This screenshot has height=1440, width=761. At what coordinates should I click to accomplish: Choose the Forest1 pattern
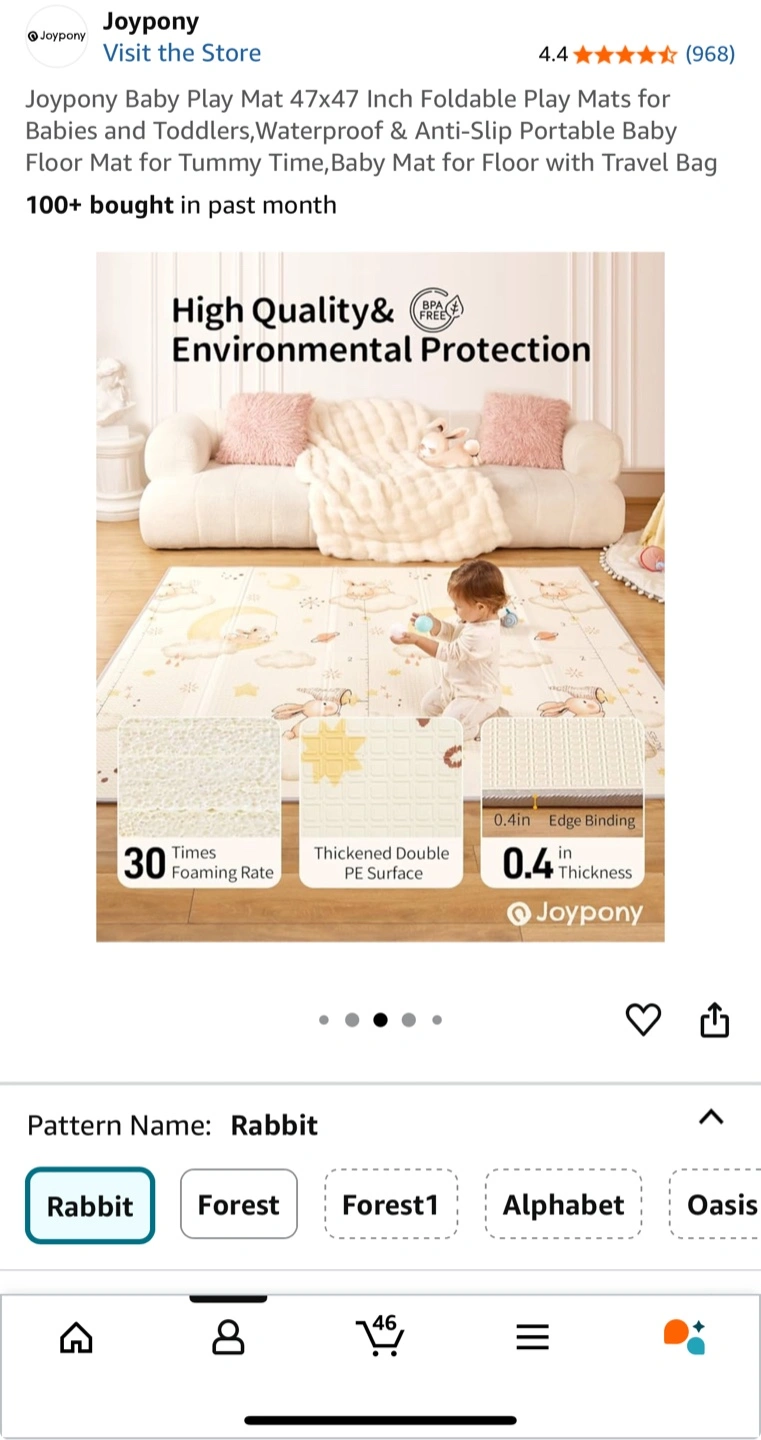(390, 1204)
